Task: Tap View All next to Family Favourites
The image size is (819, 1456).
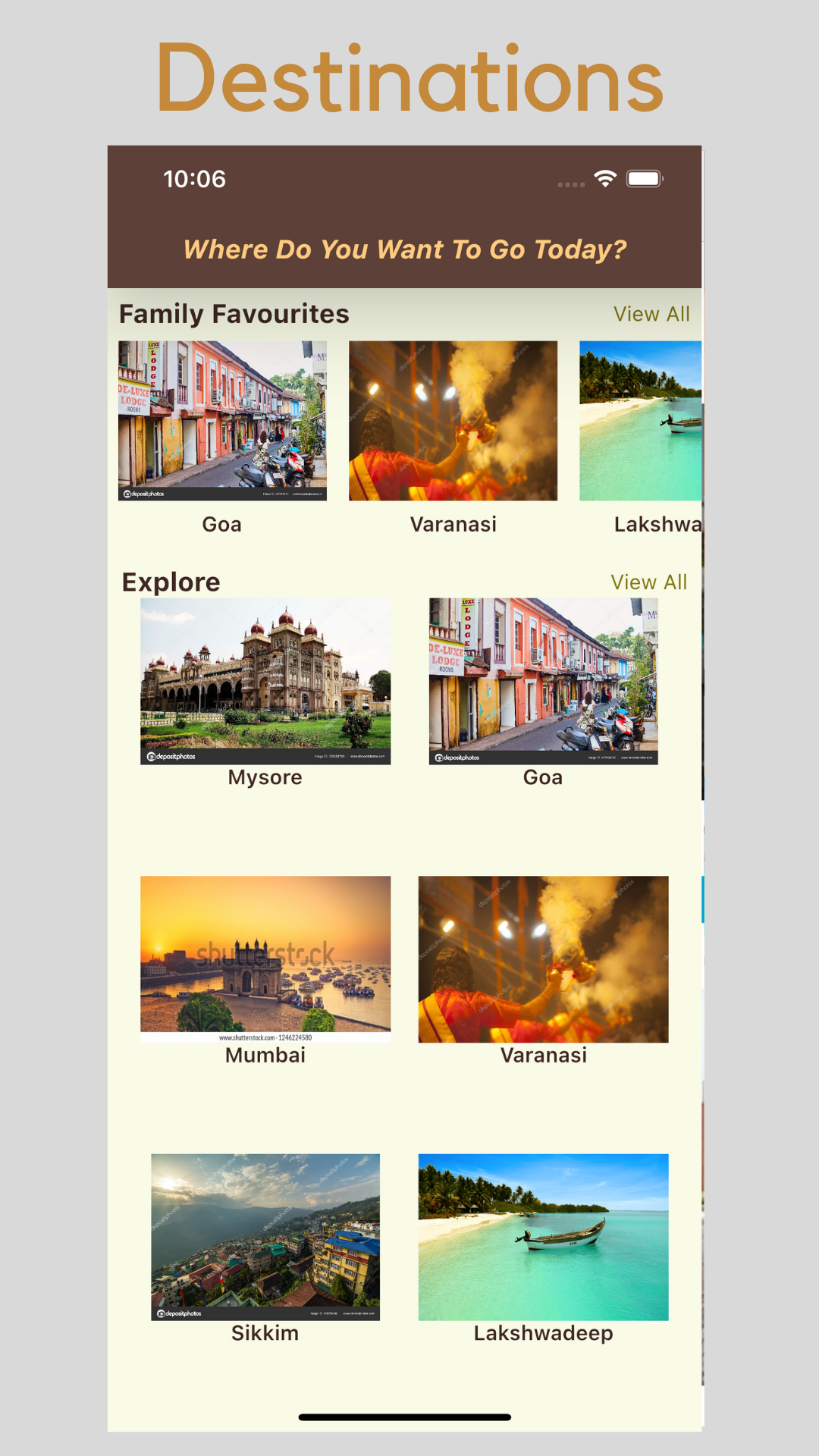Action: (x=651, y=314)
